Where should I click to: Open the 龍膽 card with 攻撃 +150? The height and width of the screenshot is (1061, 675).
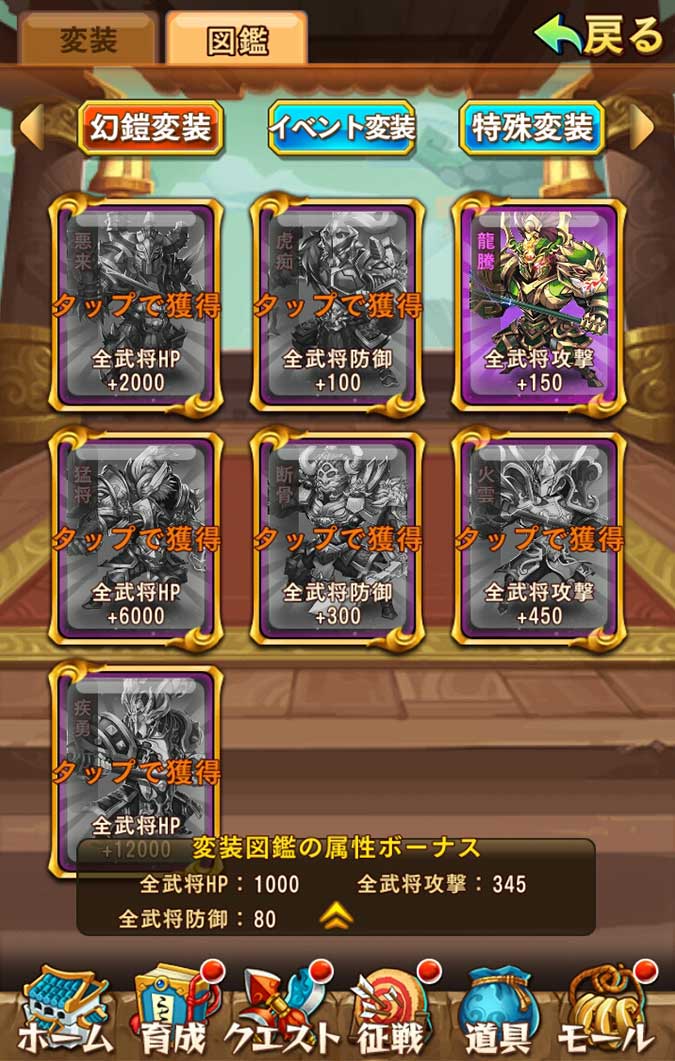point(539,305)
